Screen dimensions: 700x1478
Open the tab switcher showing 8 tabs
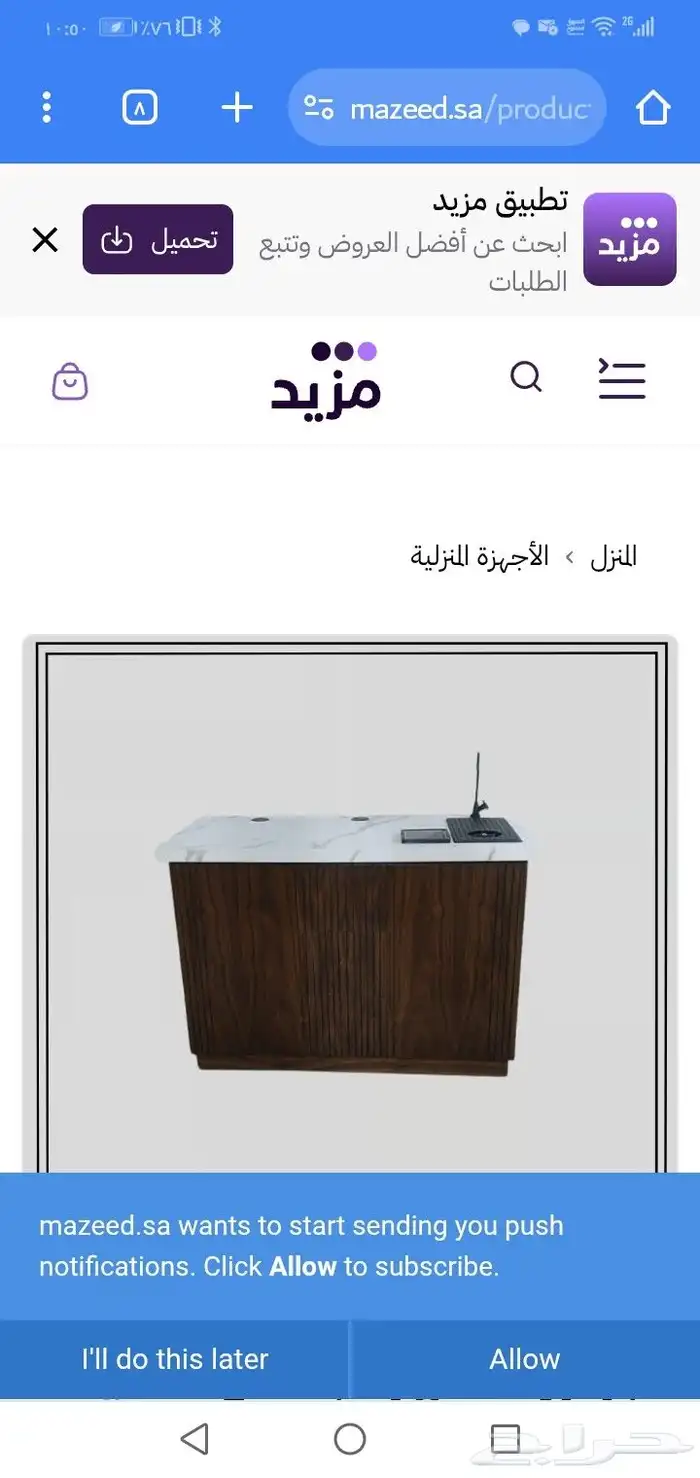140,108
